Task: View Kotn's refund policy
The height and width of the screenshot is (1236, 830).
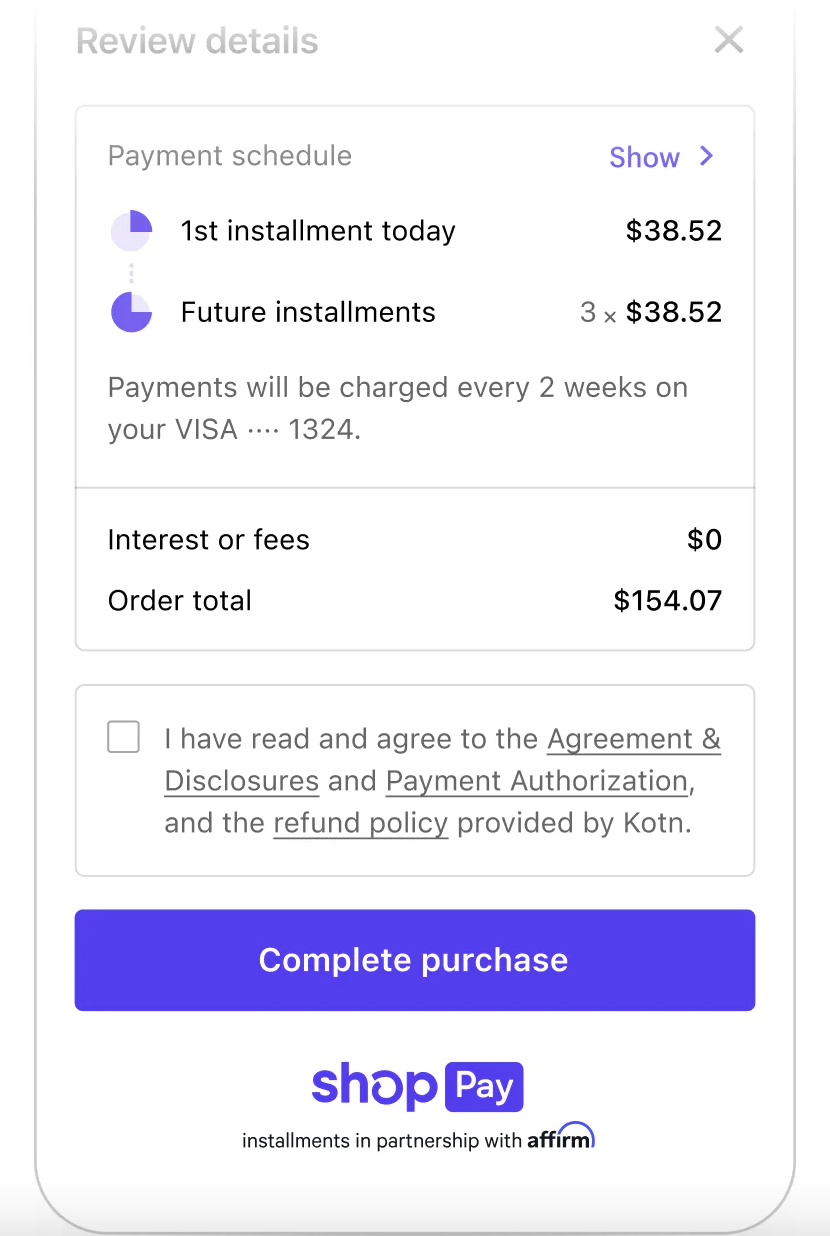Action: click(360, 822)
